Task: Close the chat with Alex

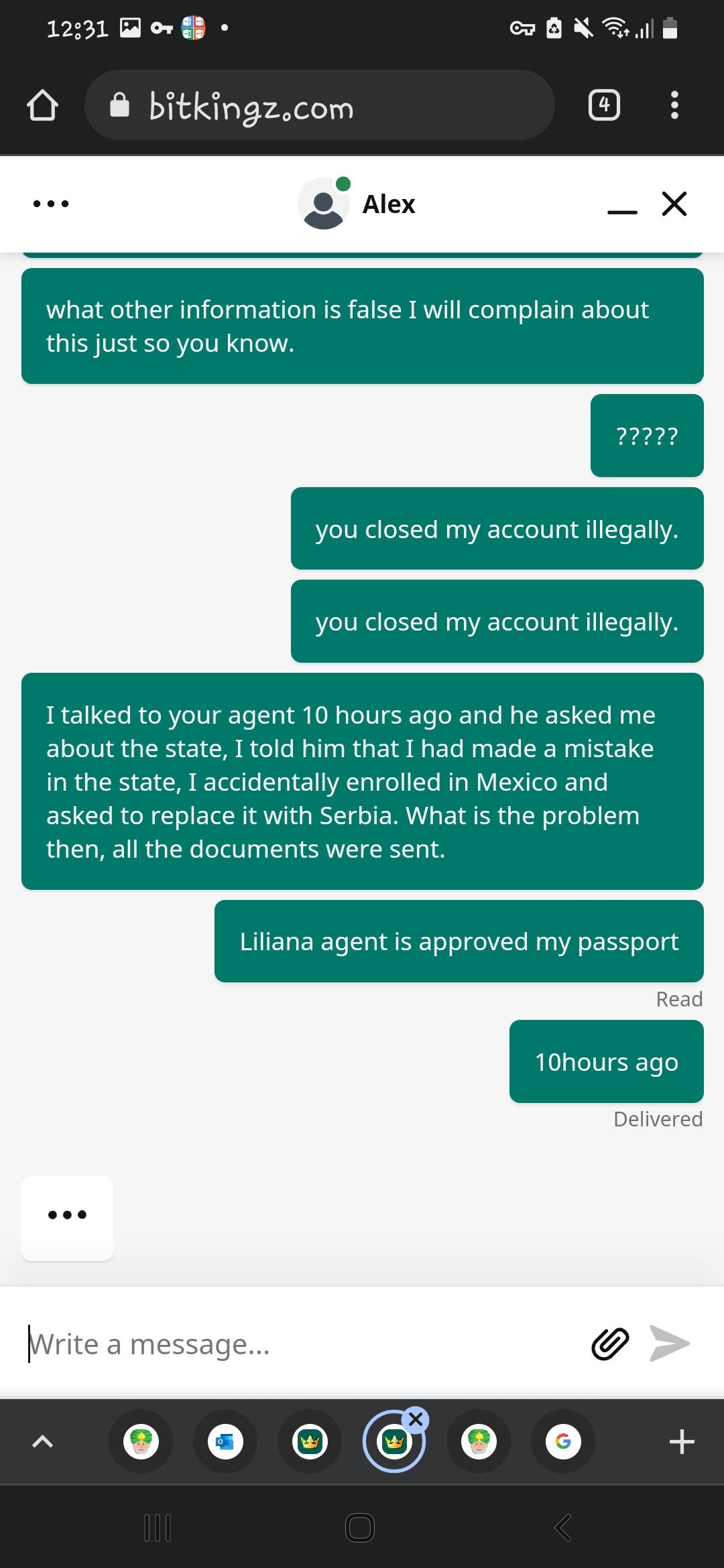Action: 674,204
